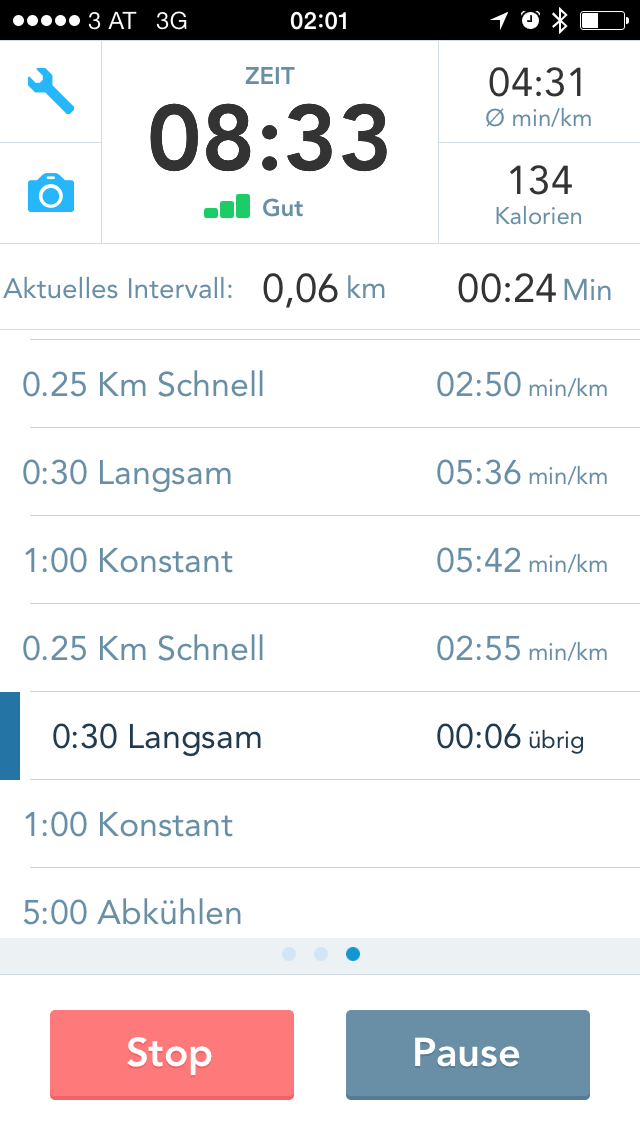Pause the current activity
The width and height of the screenshot is (640, 1136).
[x=467, y=1054]
